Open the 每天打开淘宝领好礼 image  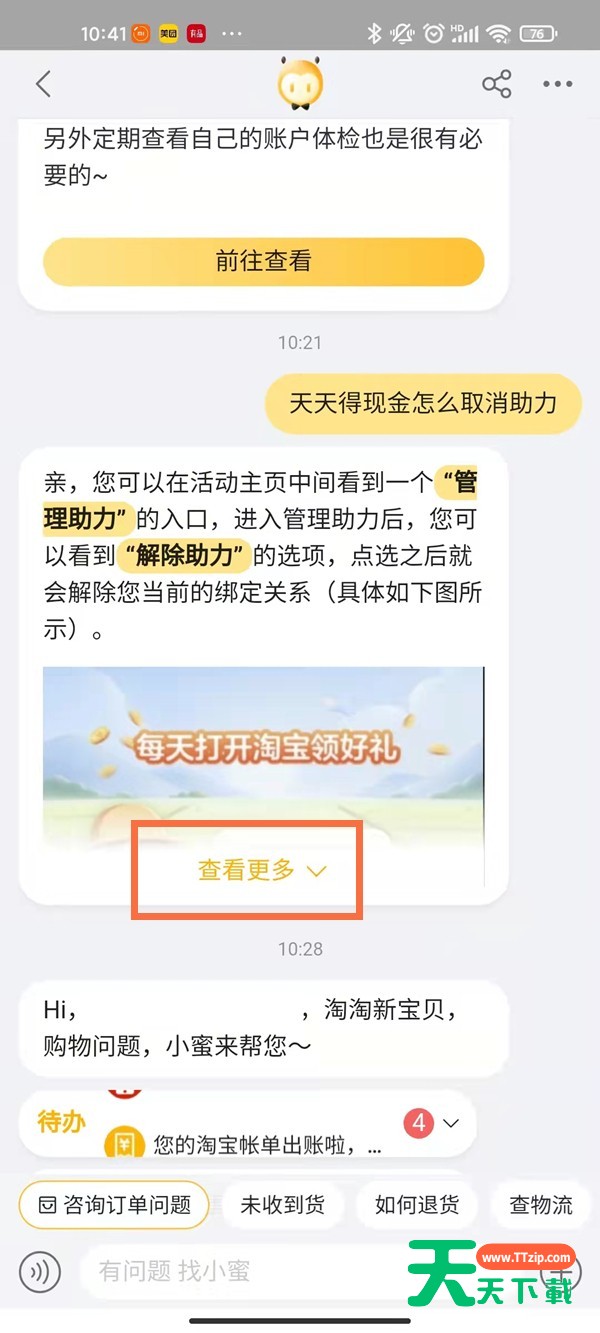[x=263, y=750]
